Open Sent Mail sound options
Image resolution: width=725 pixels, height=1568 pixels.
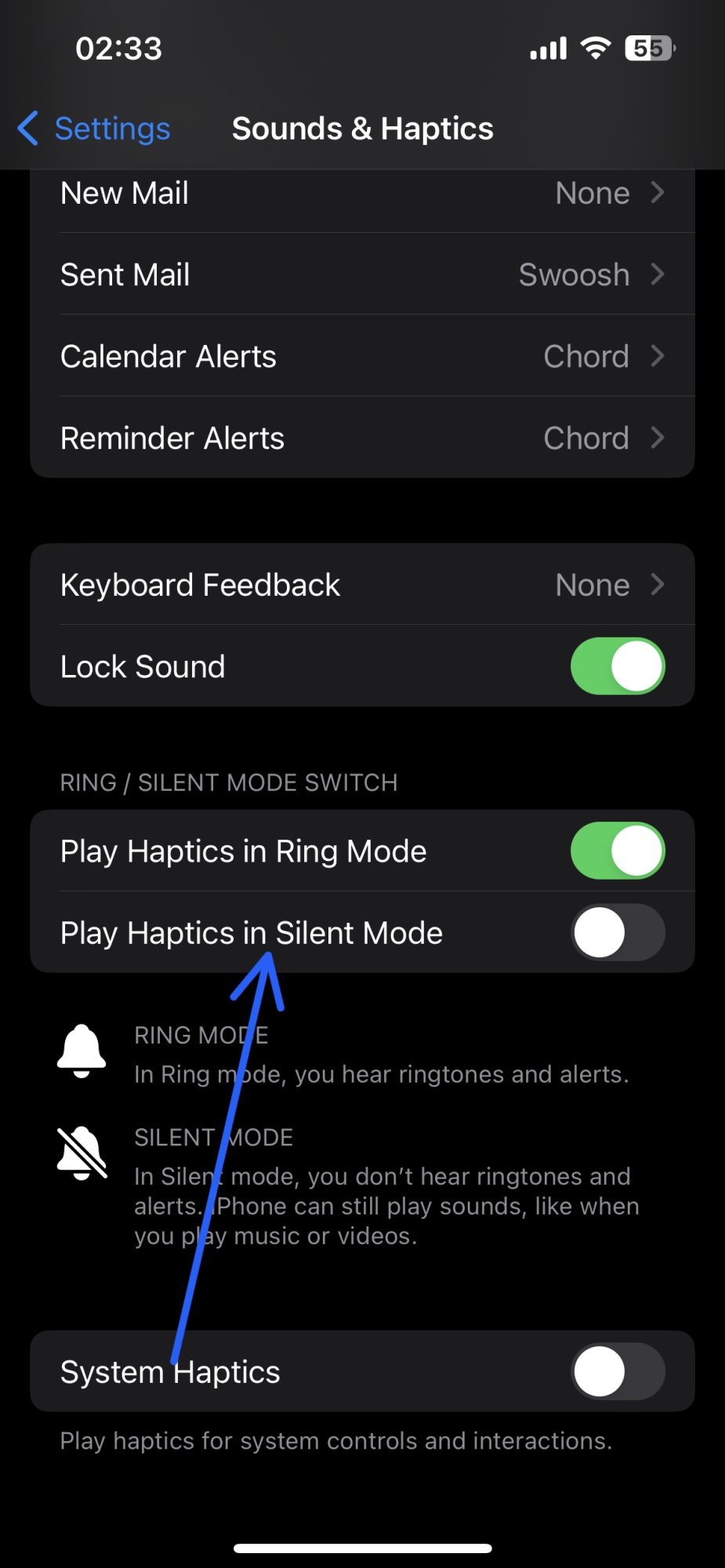point(362,274)
